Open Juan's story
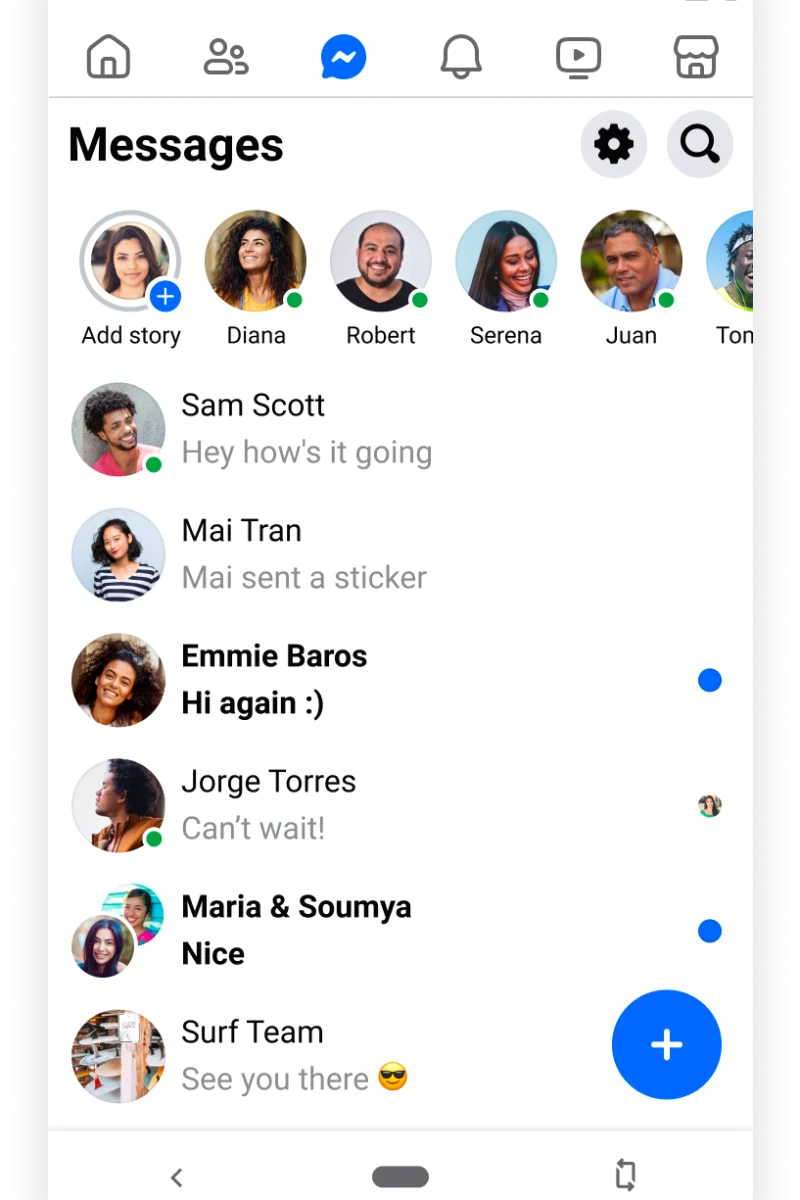 tap(631, 262)
